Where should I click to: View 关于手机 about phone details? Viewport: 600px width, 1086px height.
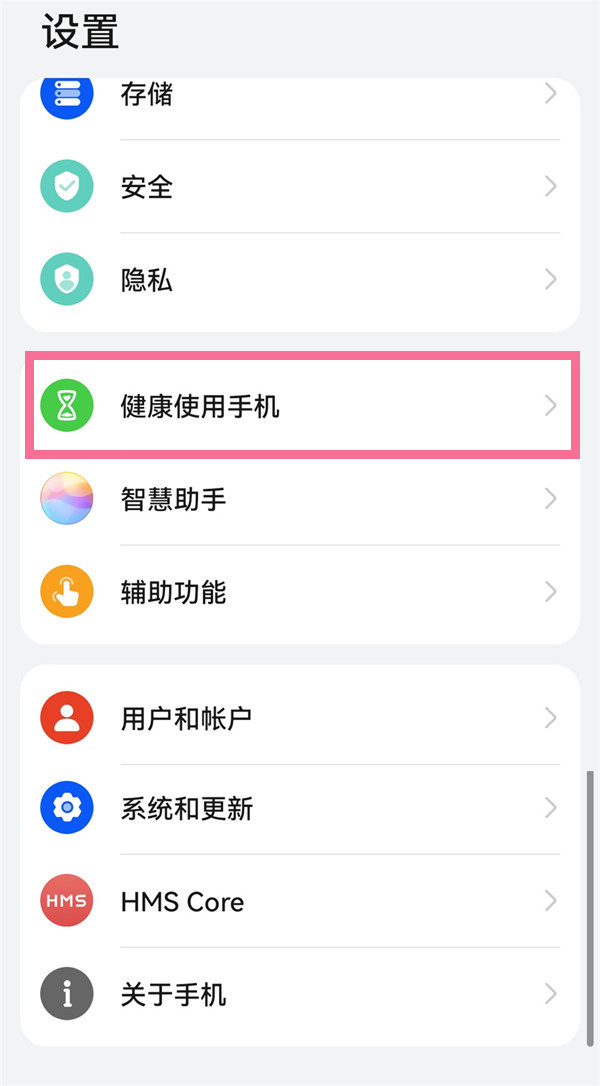tap(300, 994)
